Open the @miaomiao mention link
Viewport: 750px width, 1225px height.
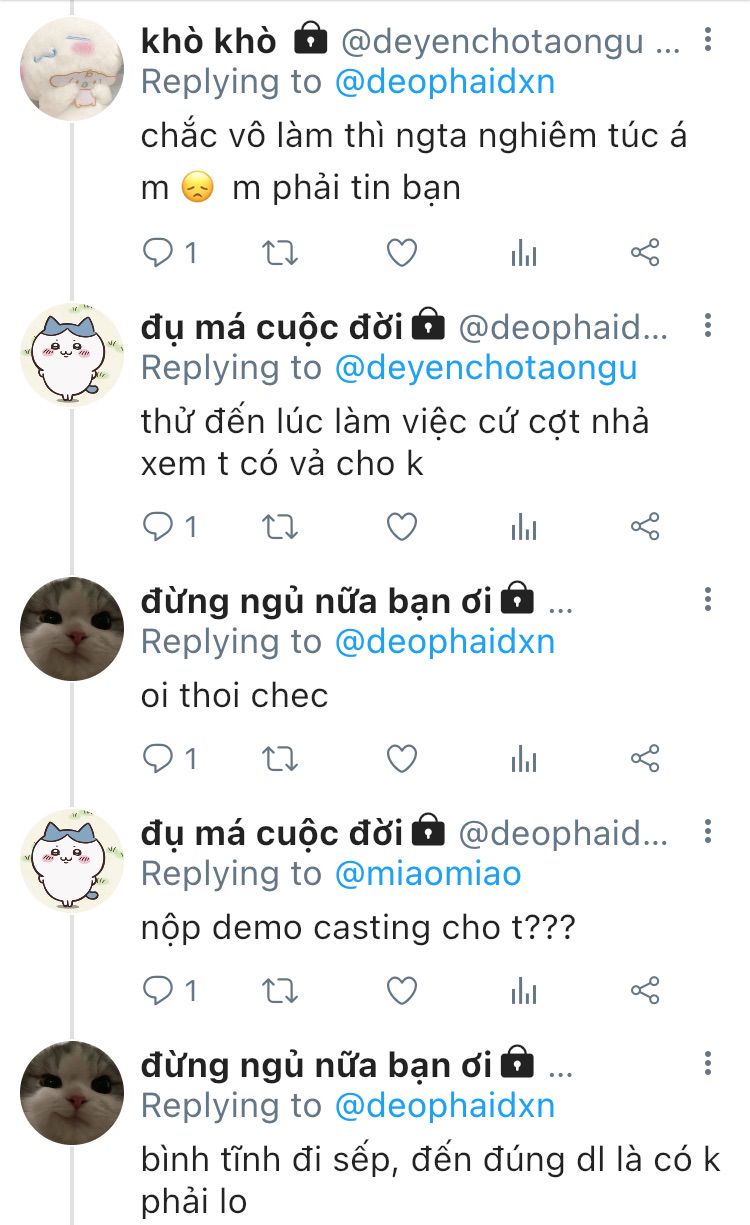point(427,873)
